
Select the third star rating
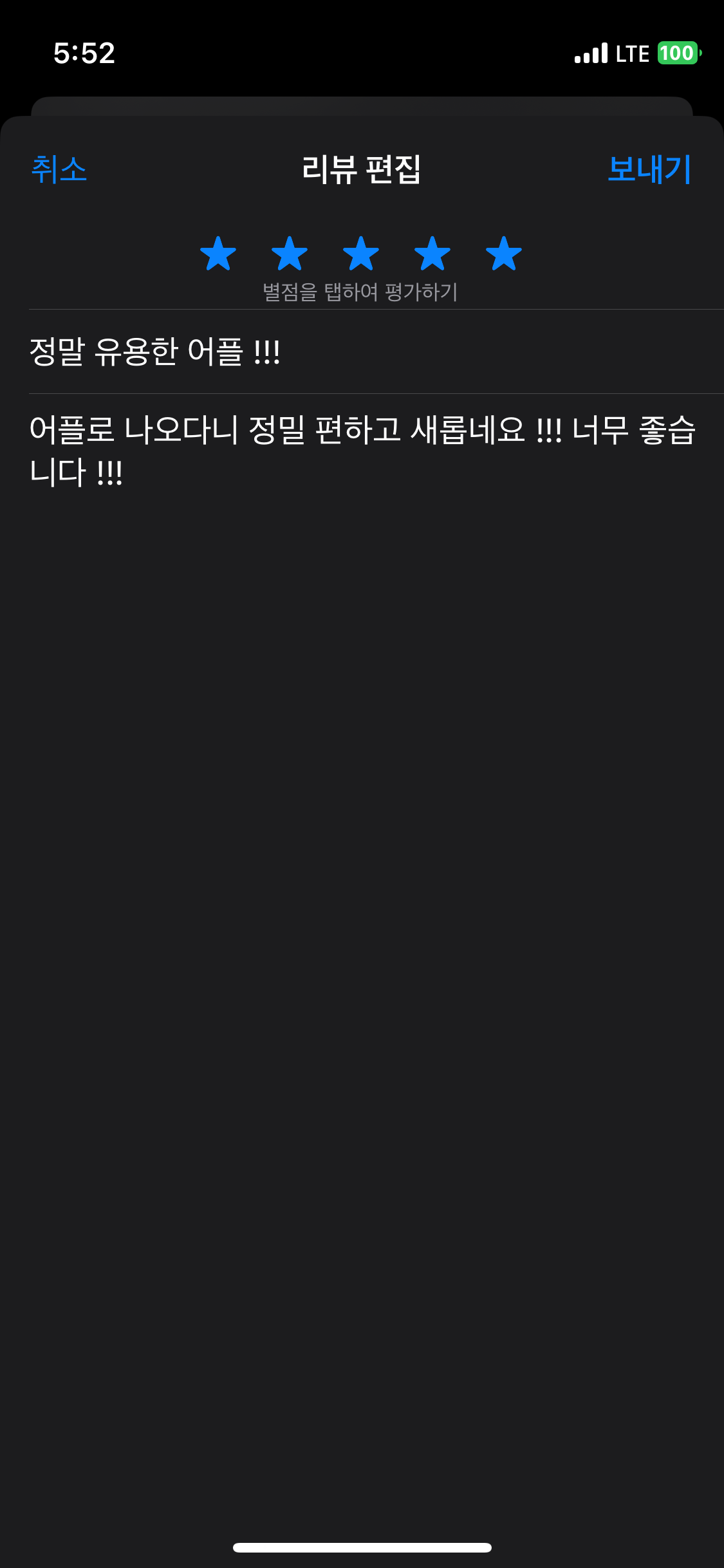pos(361,254)
